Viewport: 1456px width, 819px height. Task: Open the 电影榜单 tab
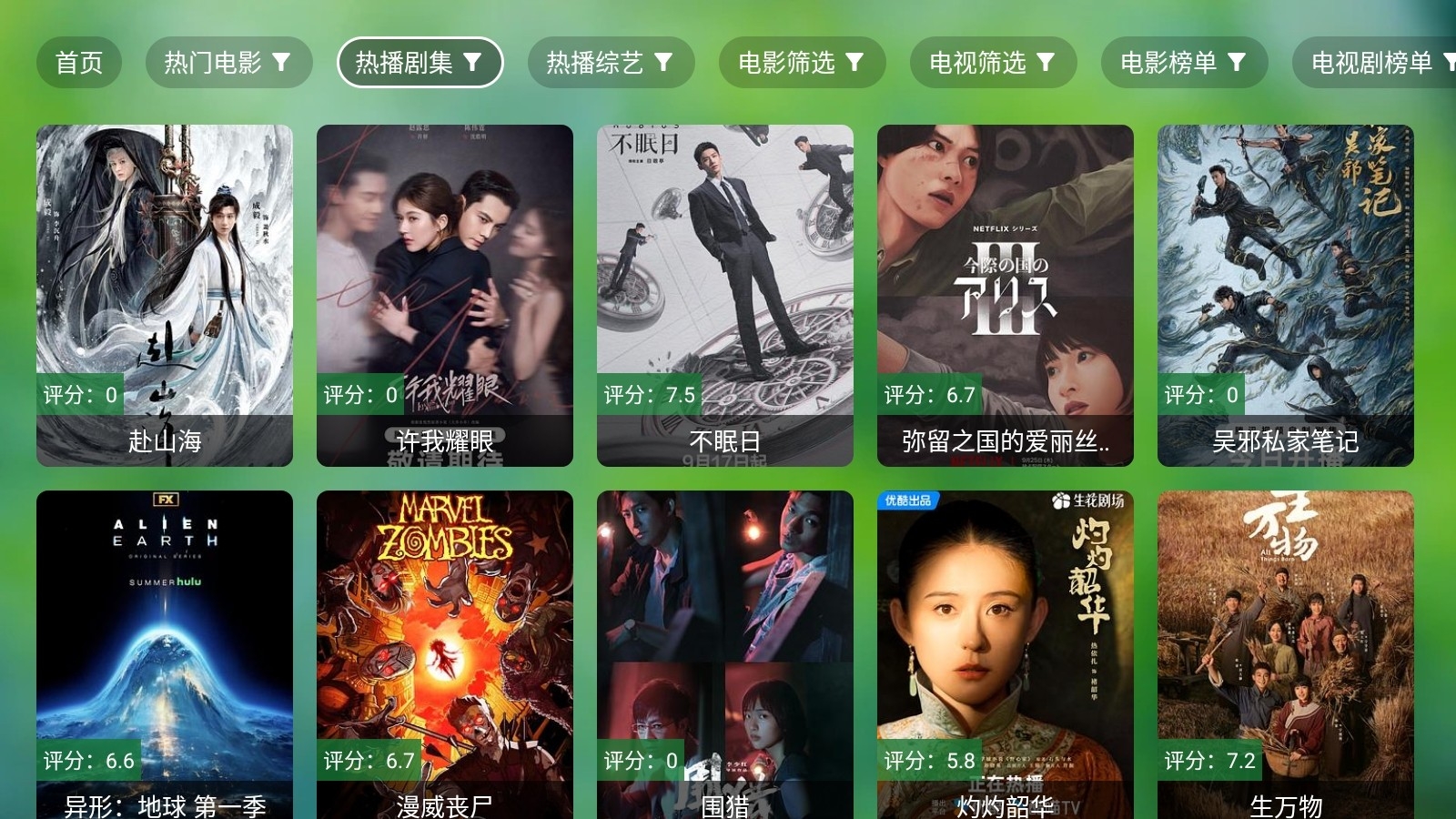pyautogui.click(x=1184, y=62)
